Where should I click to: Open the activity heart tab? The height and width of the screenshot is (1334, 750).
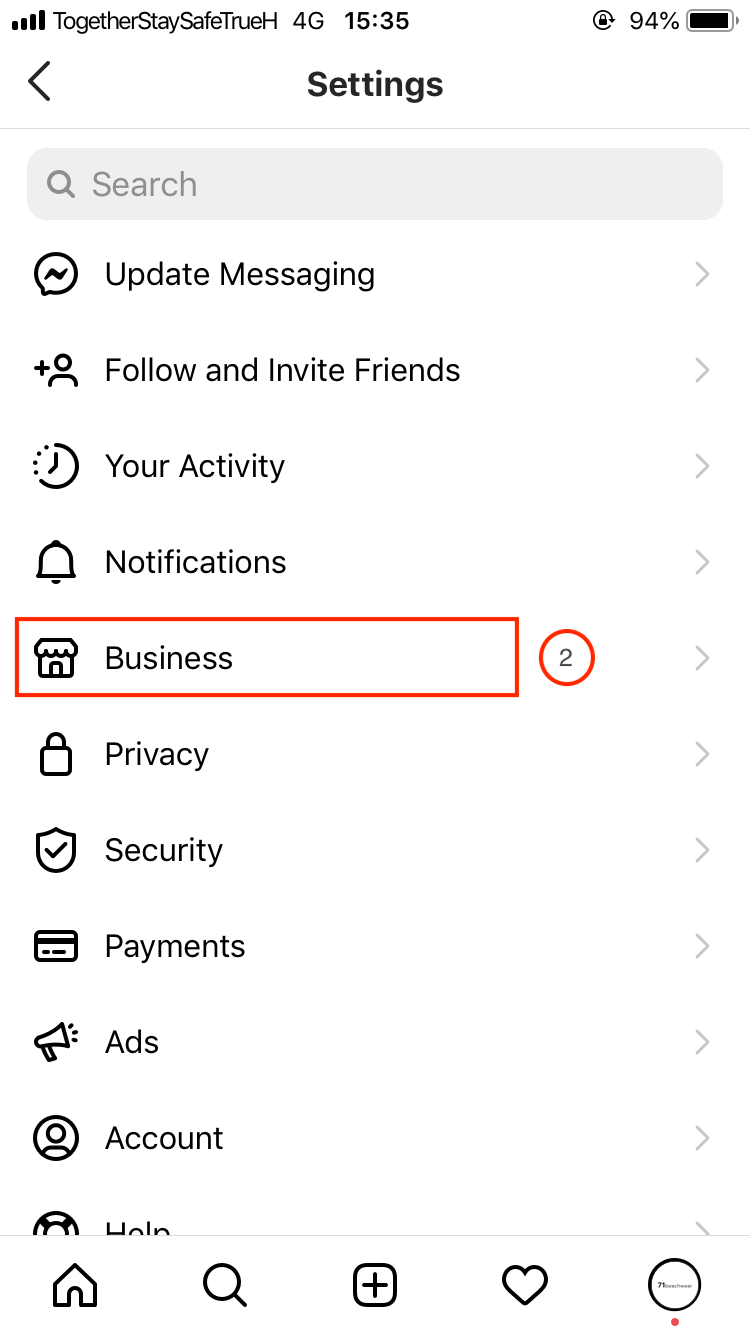[x=525, y=1285]
